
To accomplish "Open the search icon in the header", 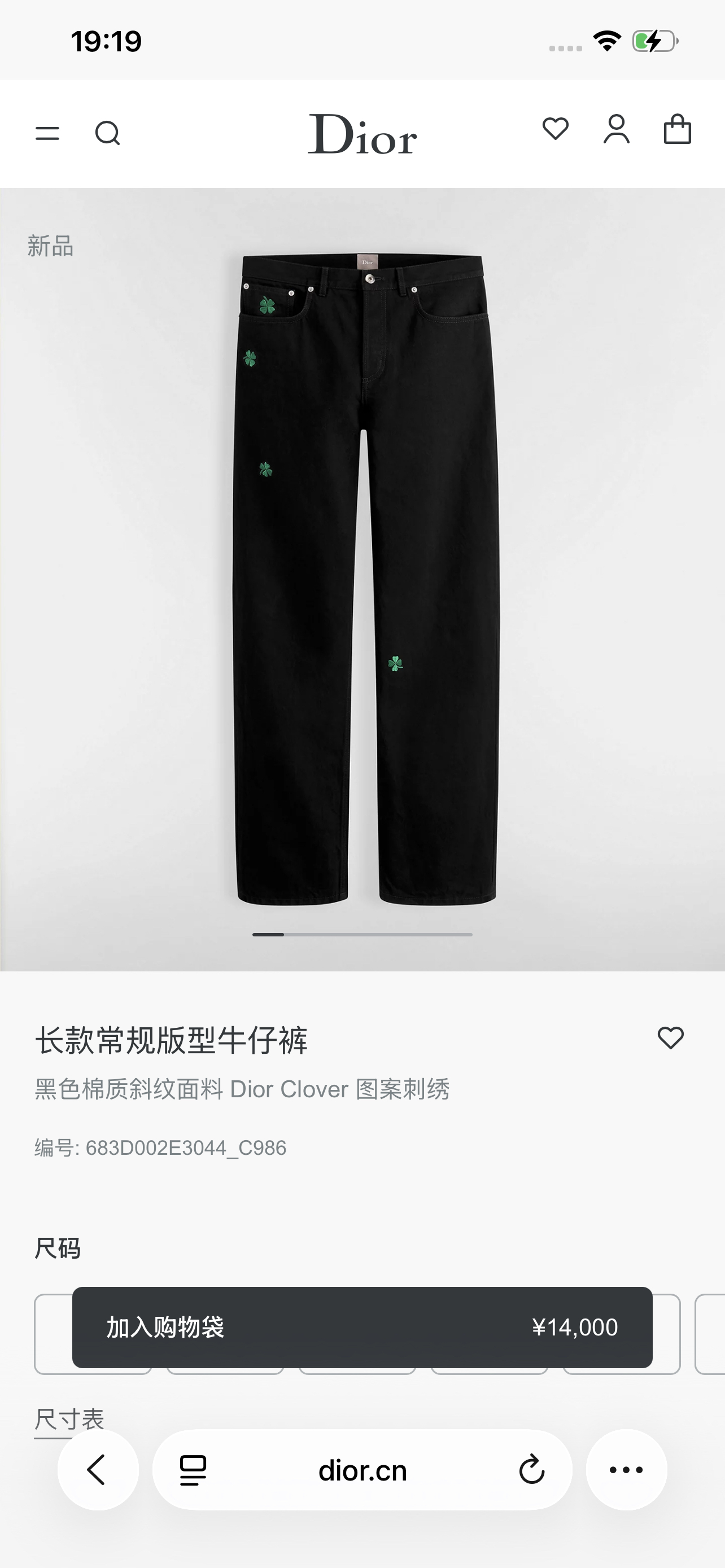I will tap(108, 133).
